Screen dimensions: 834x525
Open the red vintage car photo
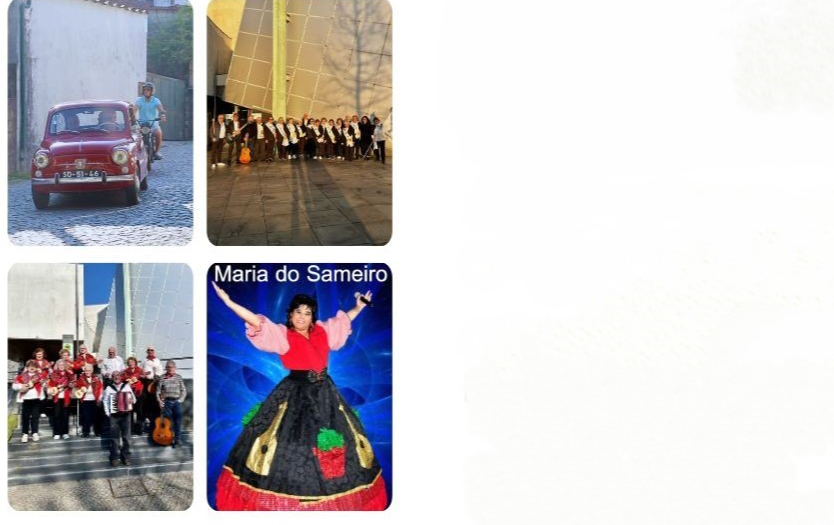[x=100, y=122]
